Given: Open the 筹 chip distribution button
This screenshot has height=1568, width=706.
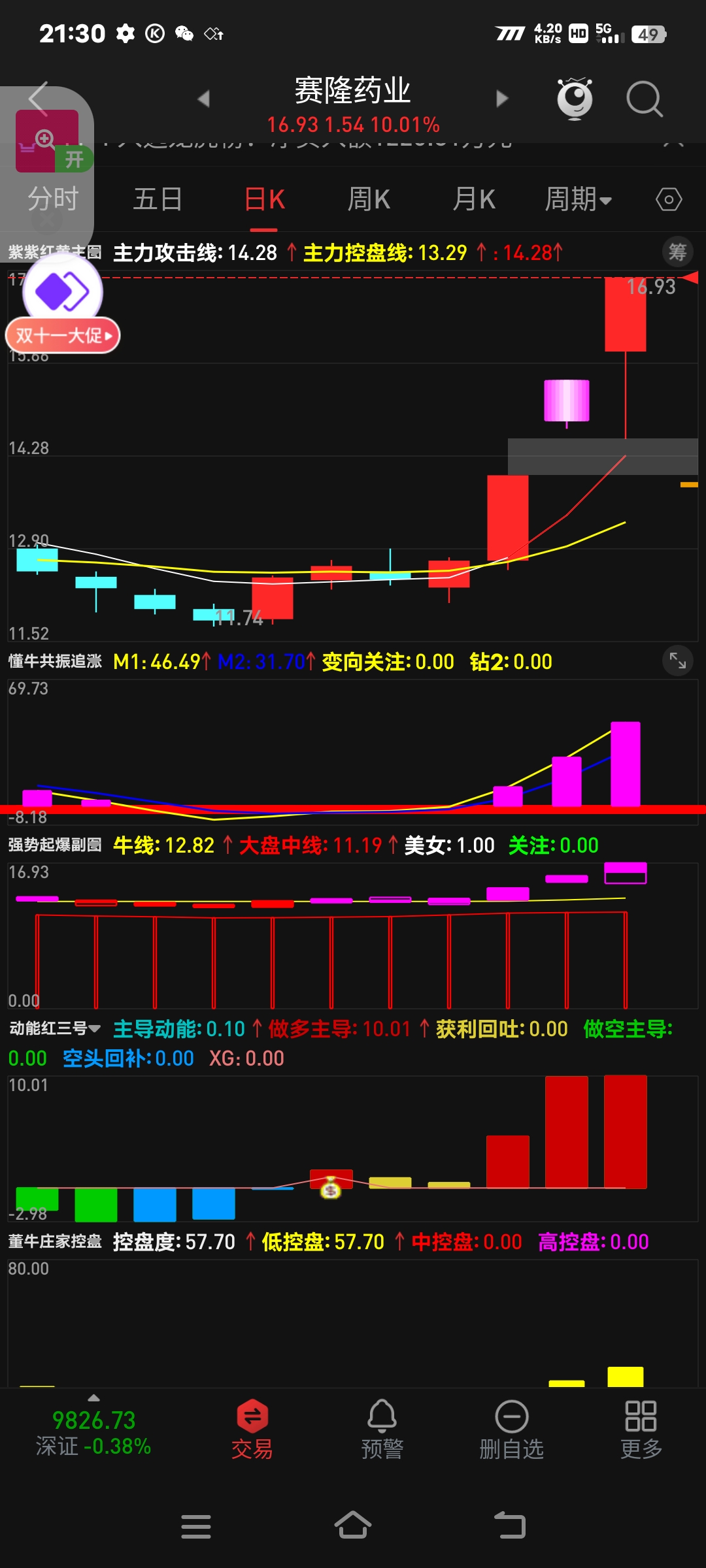Looking at the screenshot, I should point(677,252).
